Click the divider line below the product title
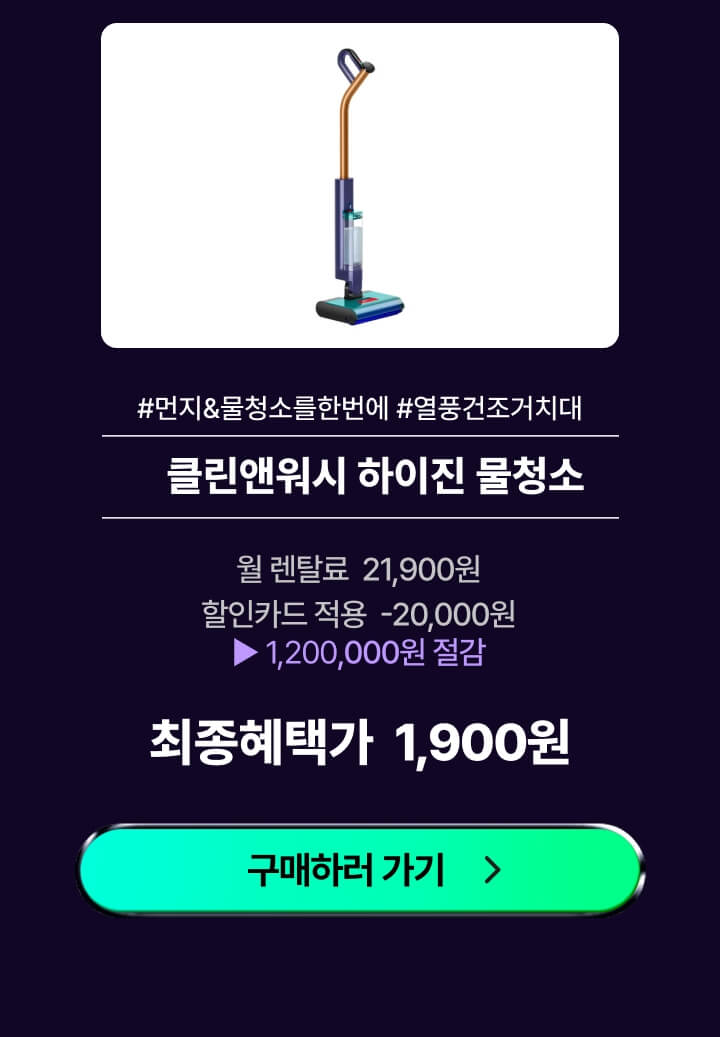Viewport: 720px width, 1037px height. [360, 518]
